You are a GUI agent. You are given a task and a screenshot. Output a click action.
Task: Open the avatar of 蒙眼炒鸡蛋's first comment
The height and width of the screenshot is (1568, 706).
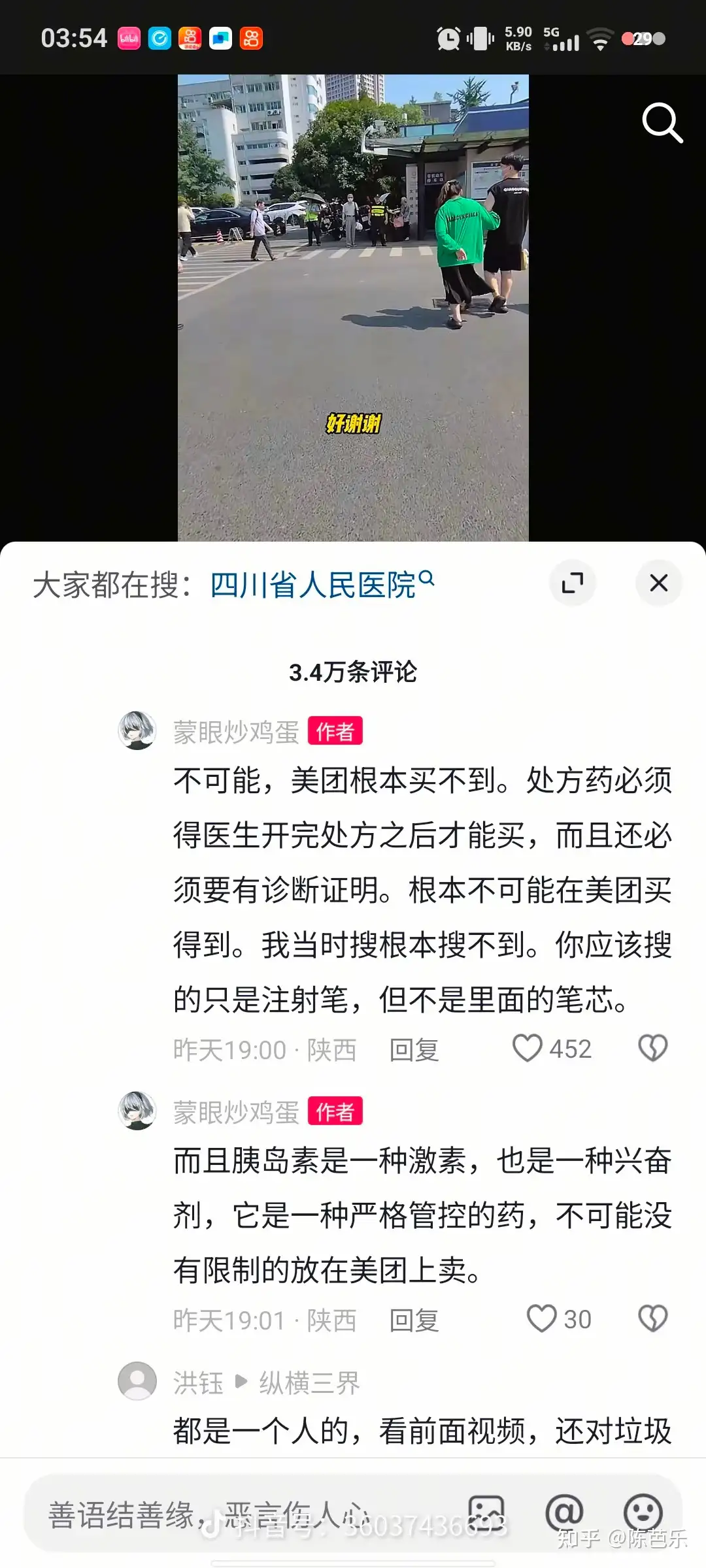(137, 730)
